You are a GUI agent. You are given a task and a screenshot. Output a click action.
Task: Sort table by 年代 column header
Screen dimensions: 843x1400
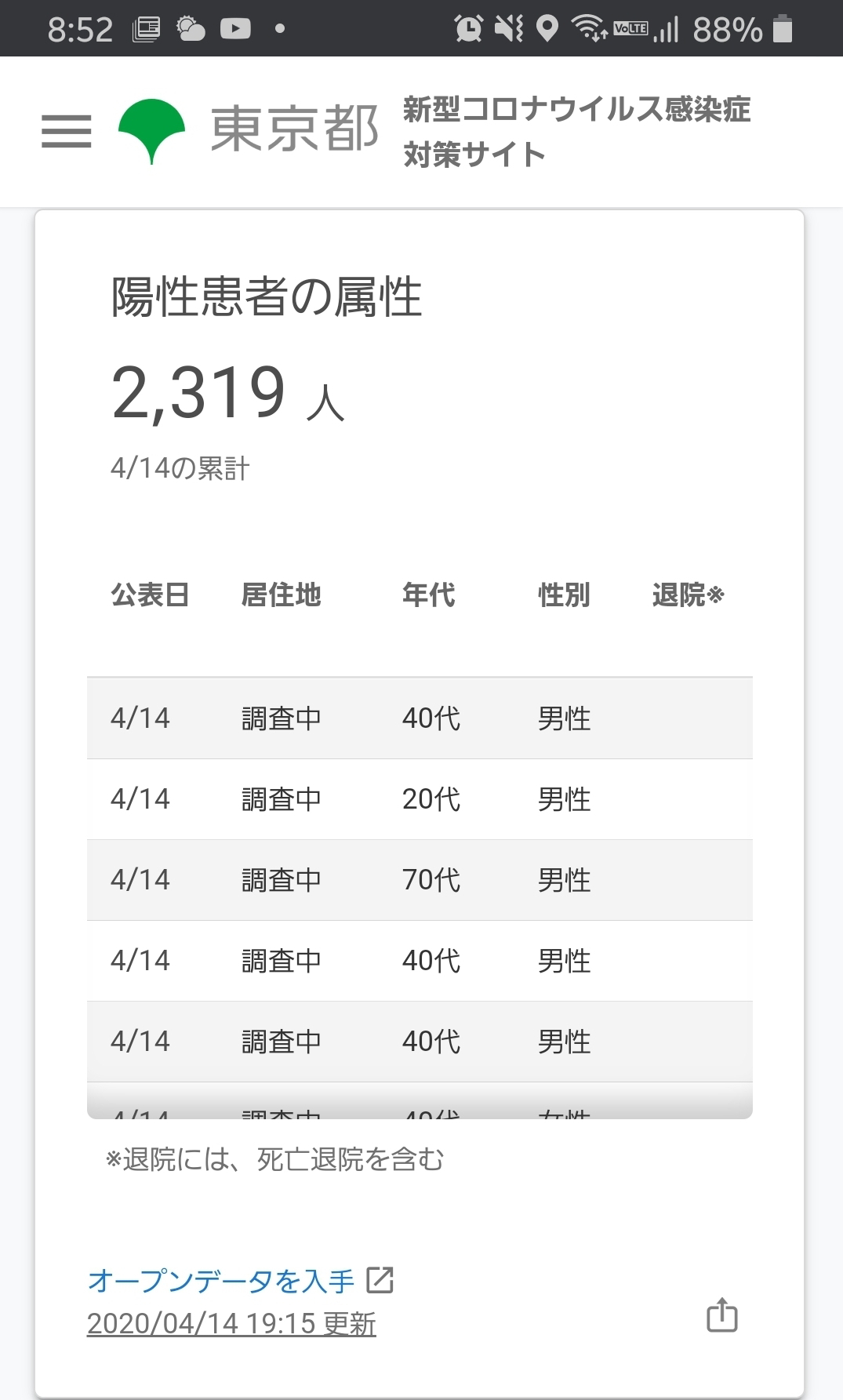[x=428, y=595]
